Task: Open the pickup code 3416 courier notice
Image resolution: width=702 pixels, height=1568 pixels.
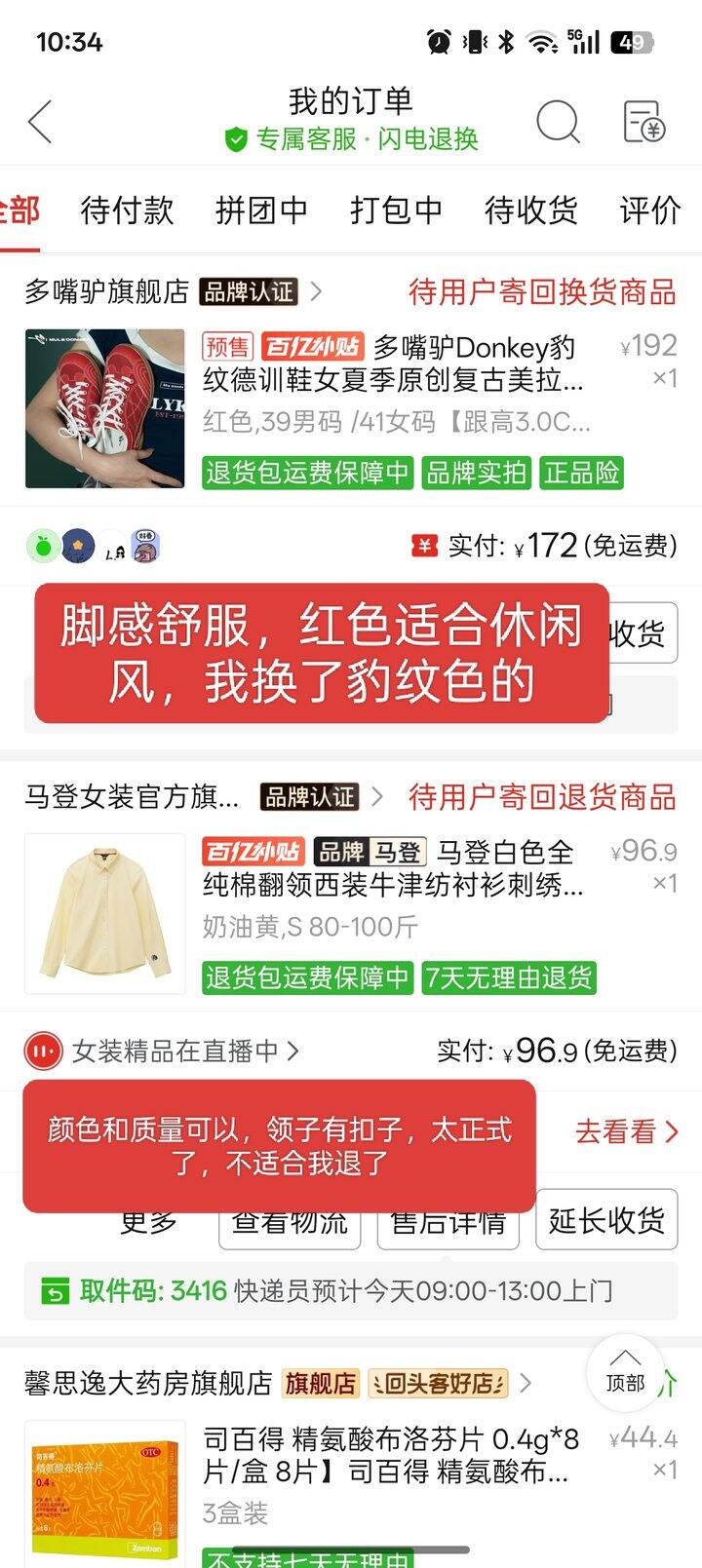Action: [x=351, y=1291]
